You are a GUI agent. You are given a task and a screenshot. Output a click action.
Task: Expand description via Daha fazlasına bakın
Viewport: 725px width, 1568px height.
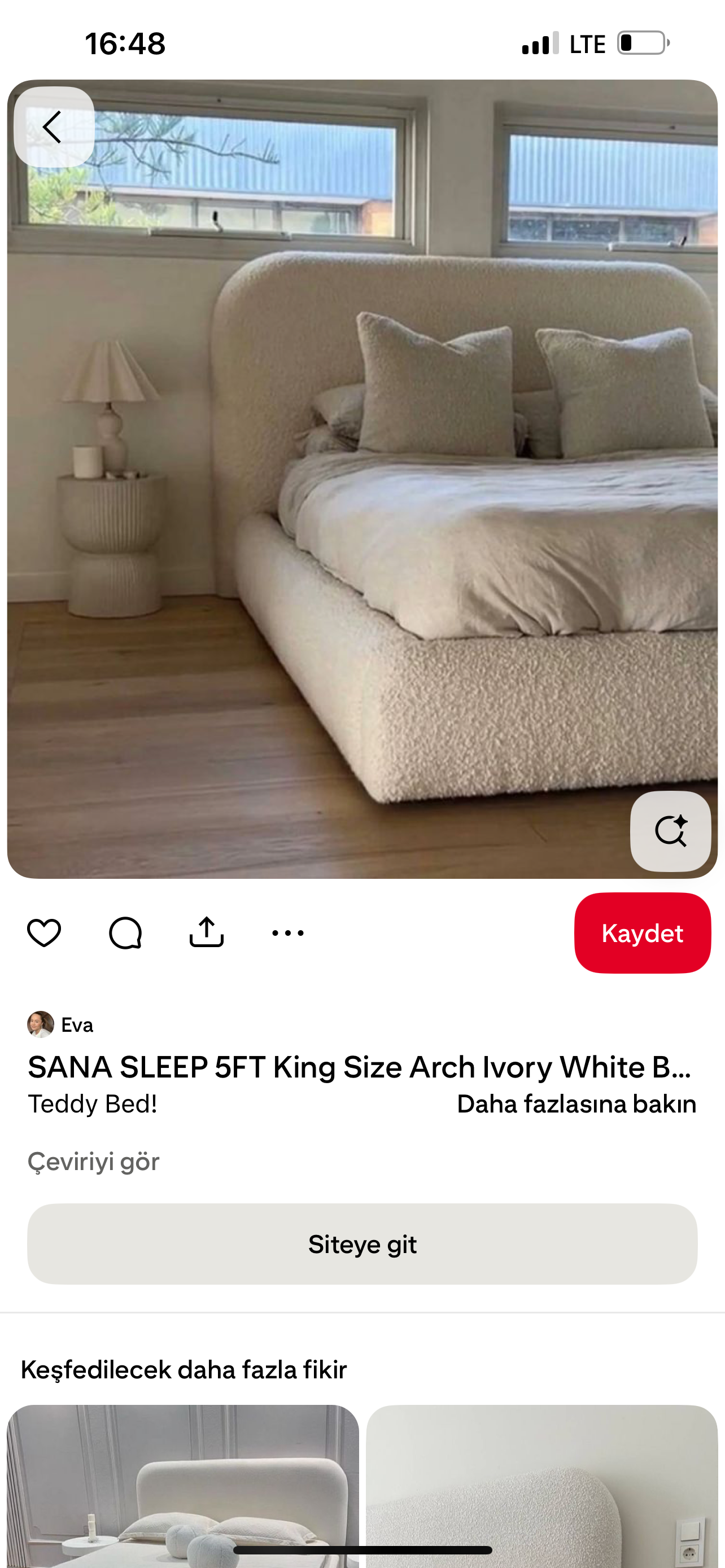pyautogui.click(x=576, y=1104)
